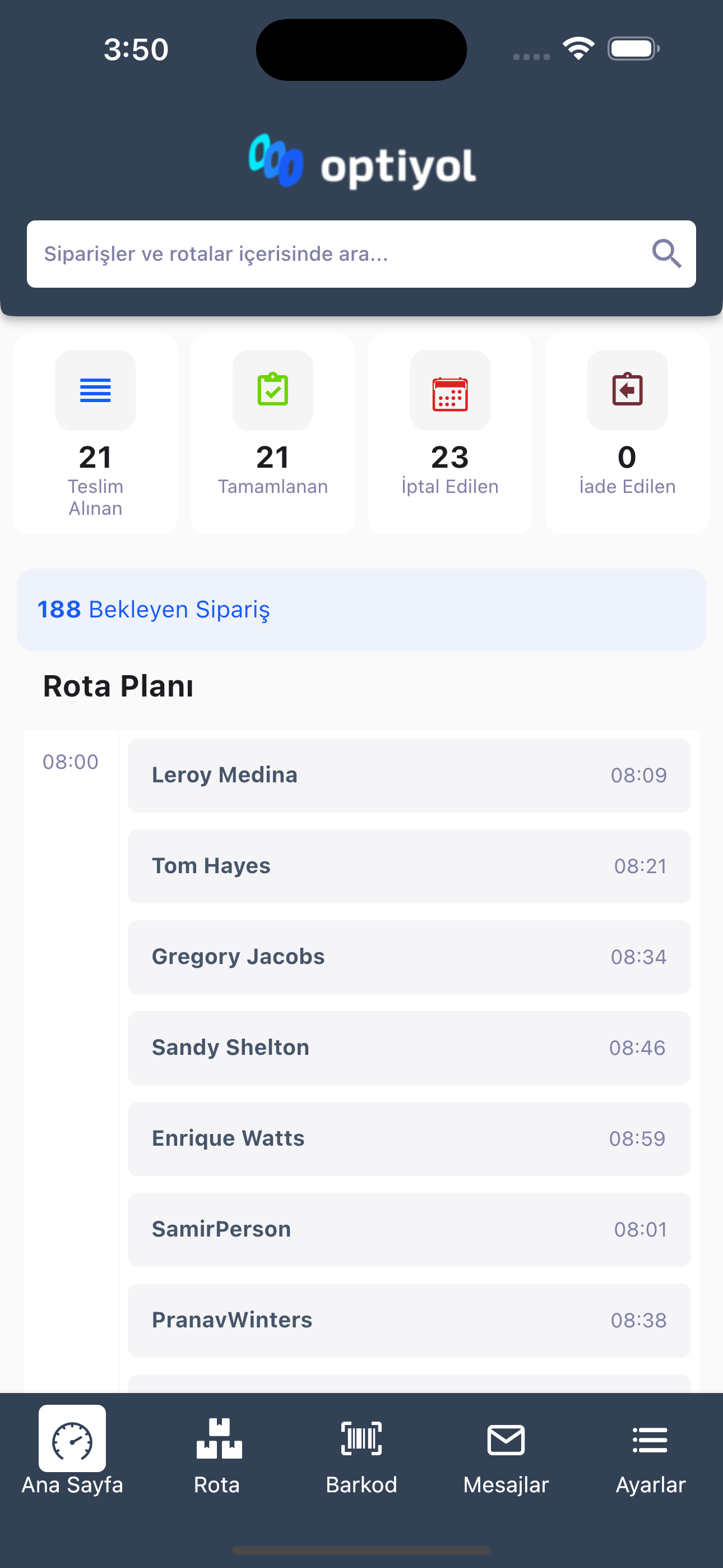Select the SamirPerson entry
The image size is (723, 1568).
[409, 1229]
